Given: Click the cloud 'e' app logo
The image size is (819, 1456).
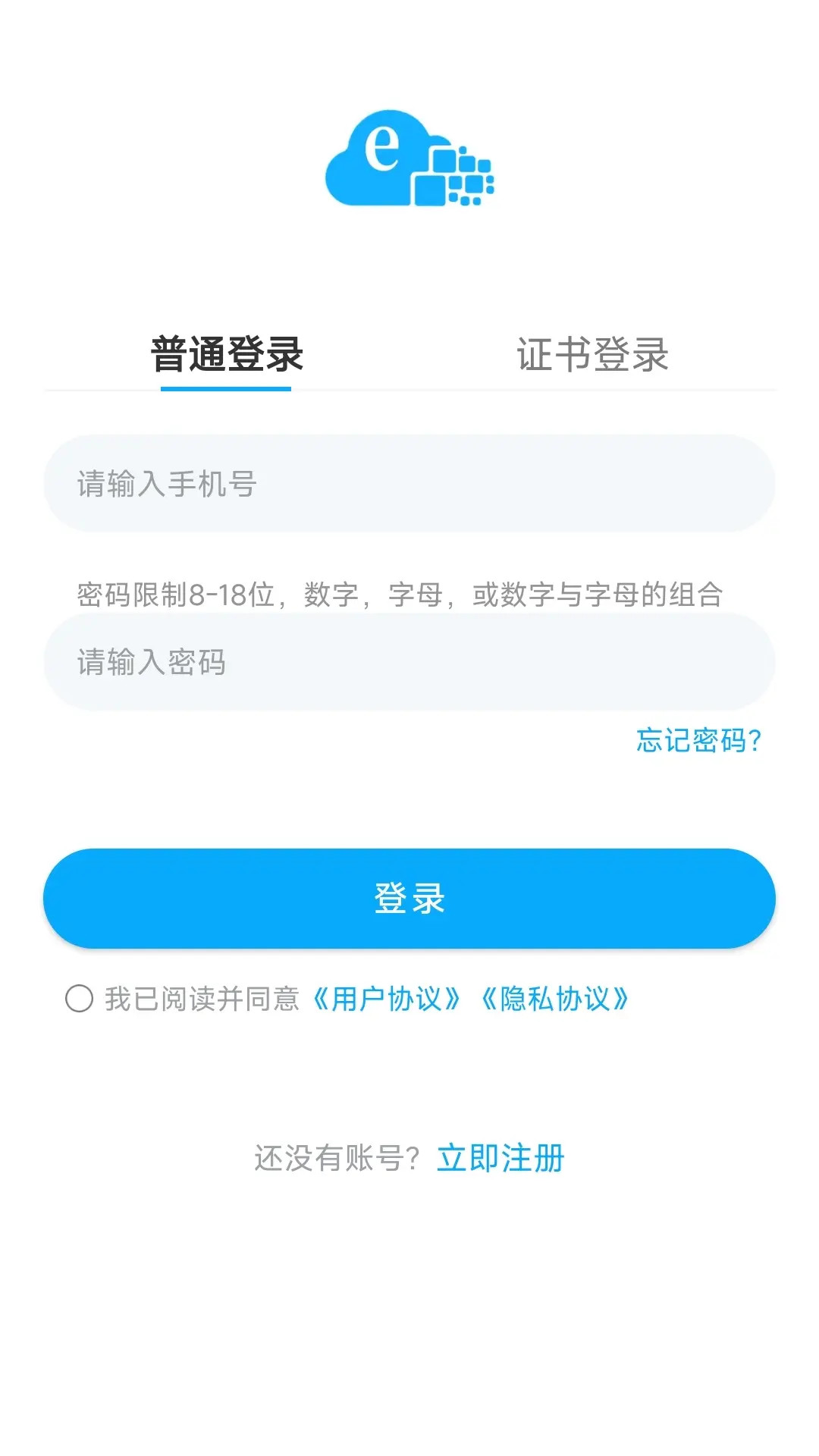Looking at the screenshot, I should click(x=409, y=159).
